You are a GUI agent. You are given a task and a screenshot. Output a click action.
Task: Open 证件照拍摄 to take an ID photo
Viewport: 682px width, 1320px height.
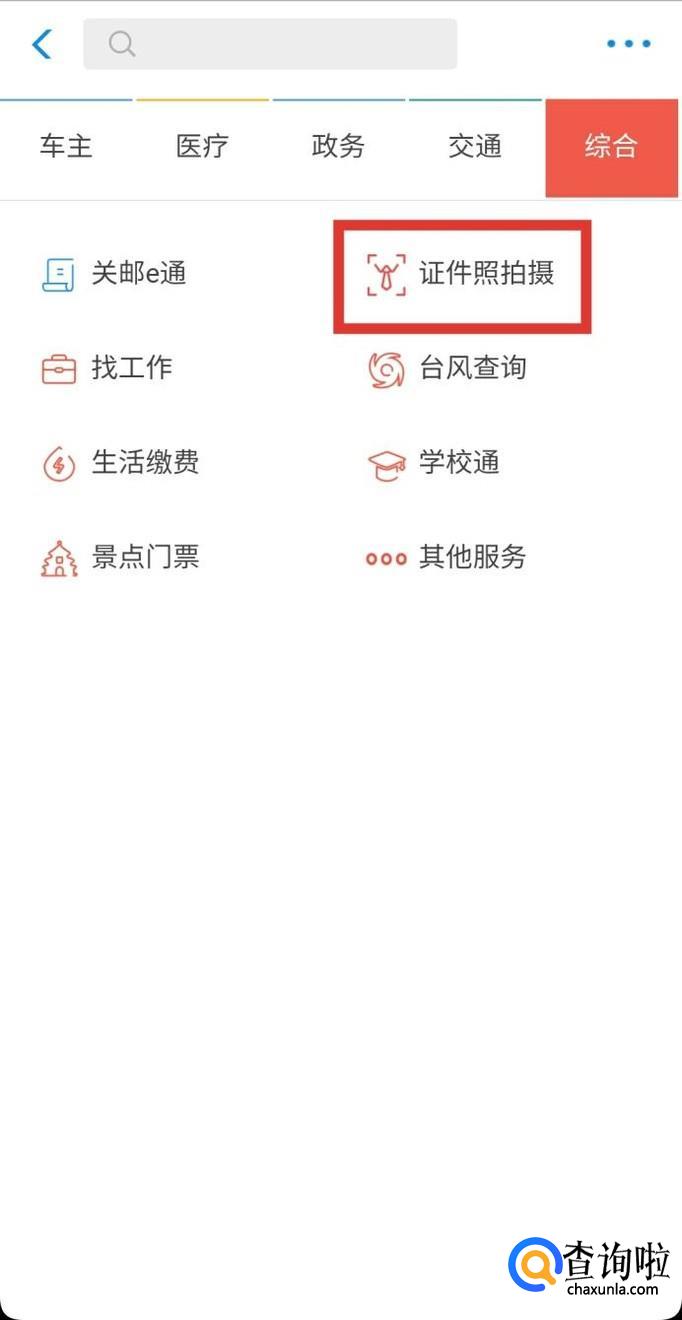(x=461, y=274)
